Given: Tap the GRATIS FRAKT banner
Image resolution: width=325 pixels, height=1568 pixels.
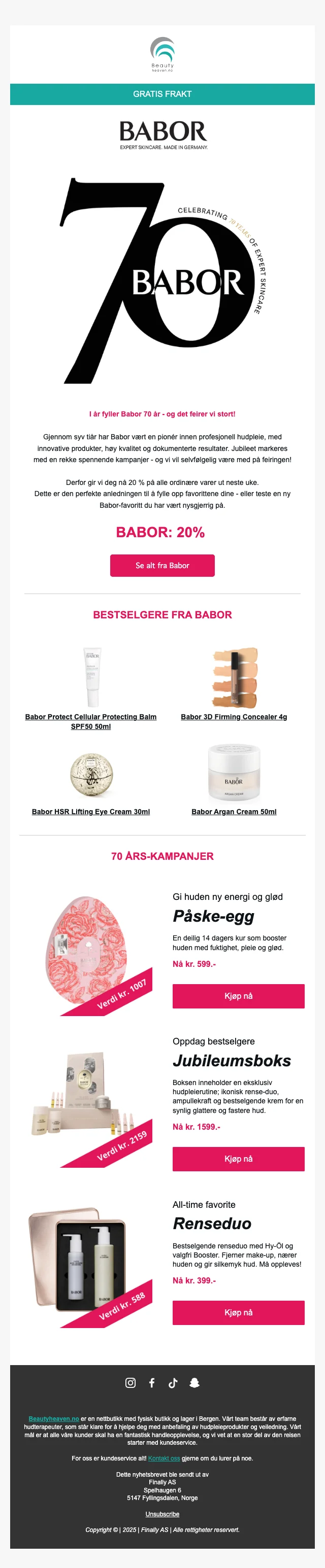Looking at the screenshot, I should [x=162, y=94].
